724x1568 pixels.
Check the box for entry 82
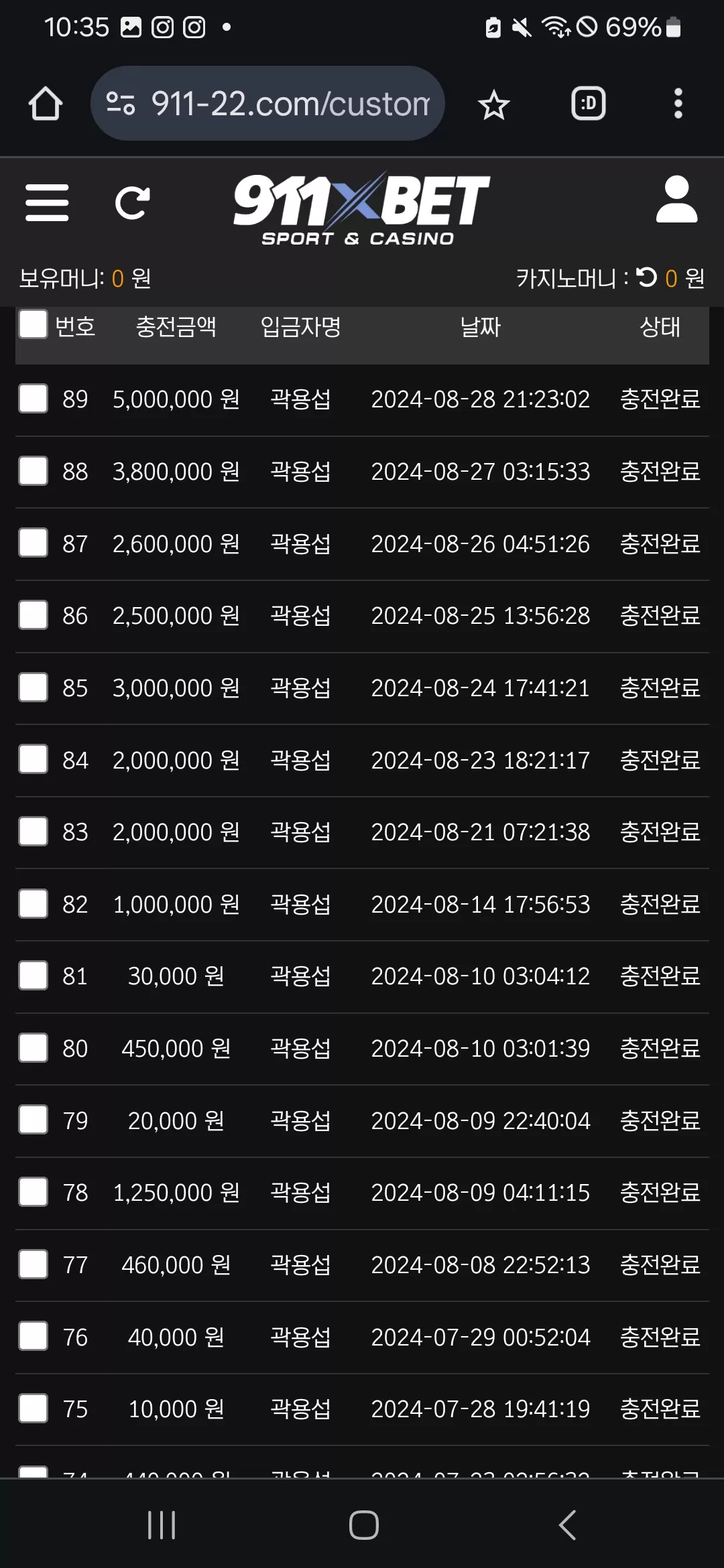33,904
